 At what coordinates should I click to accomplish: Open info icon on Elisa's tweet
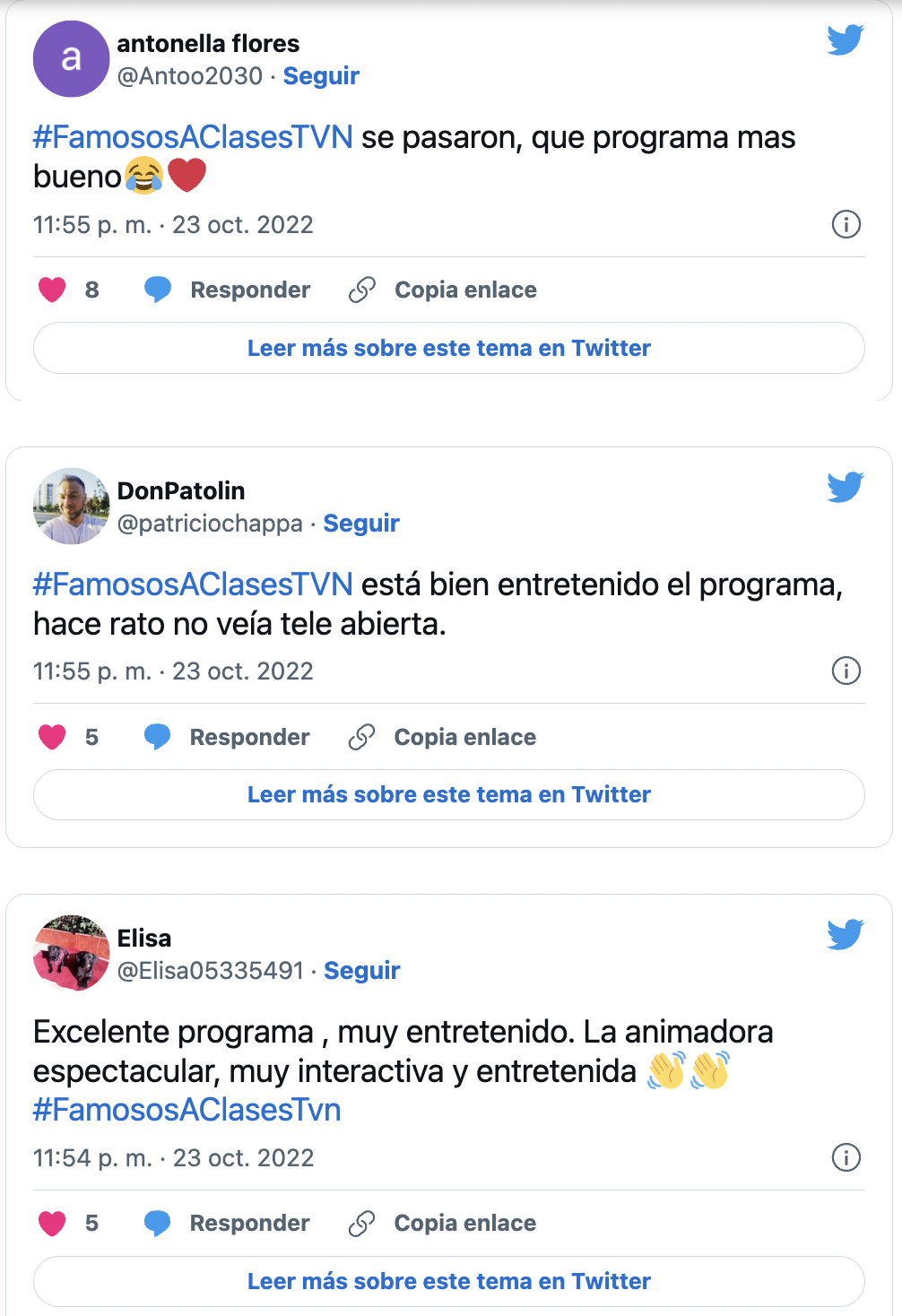(846, 1157)
